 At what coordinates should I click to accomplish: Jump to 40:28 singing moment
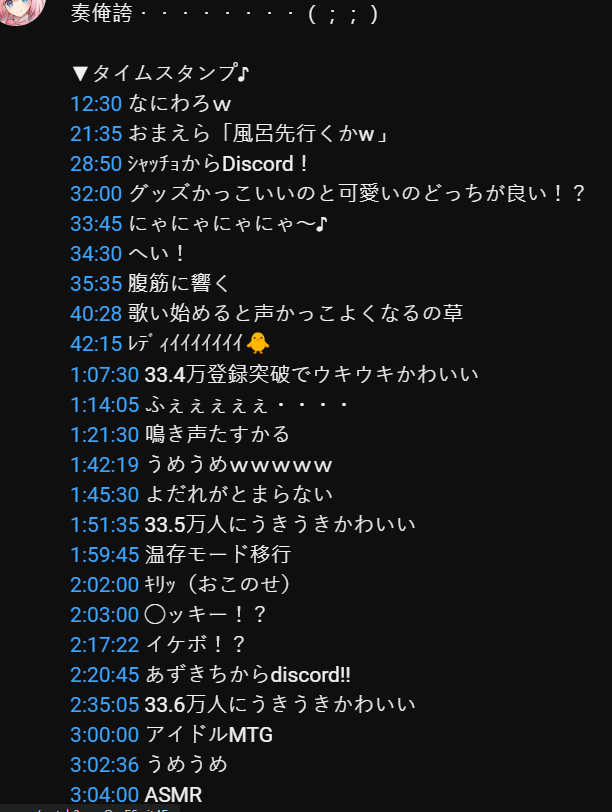[x=96, y=314]
